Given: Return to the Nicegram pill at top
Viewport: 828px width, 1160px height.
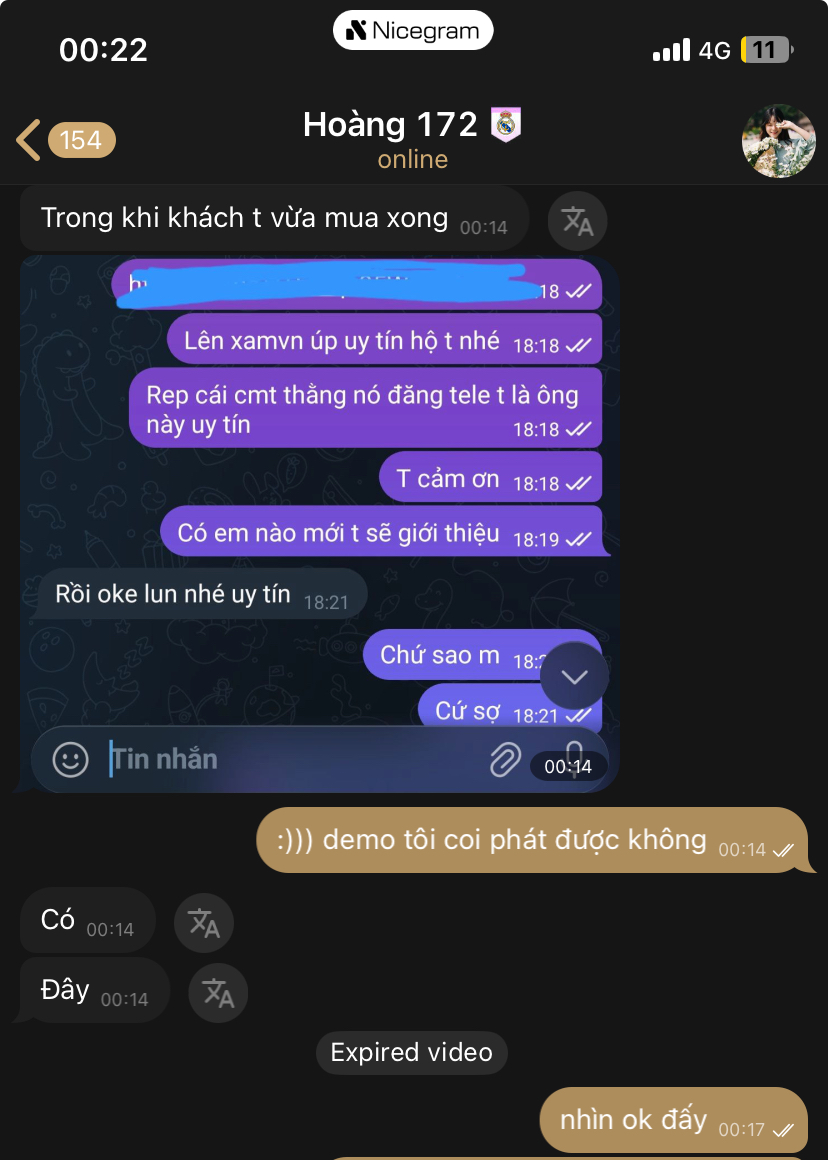Looking at the screenshot, I should (x=413, y=31).
